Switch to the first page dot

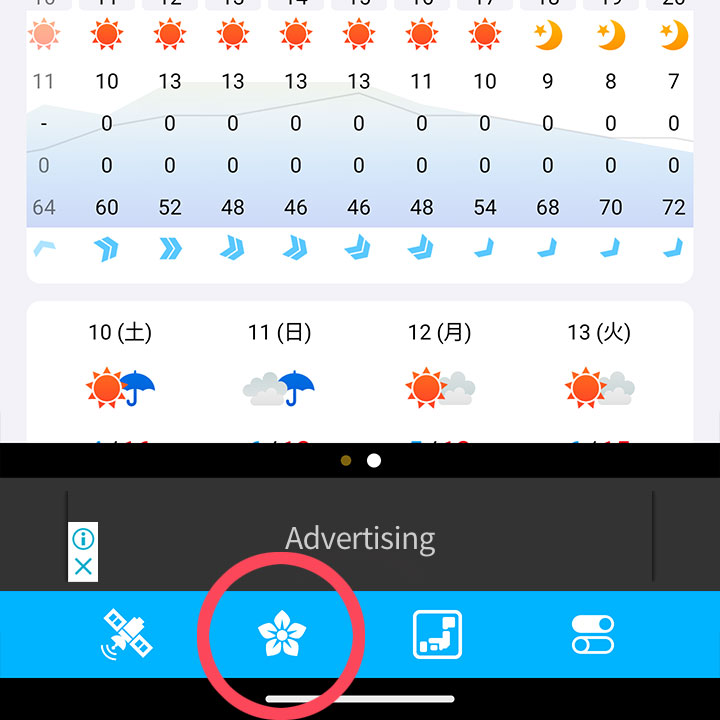[x=346, y=461]
